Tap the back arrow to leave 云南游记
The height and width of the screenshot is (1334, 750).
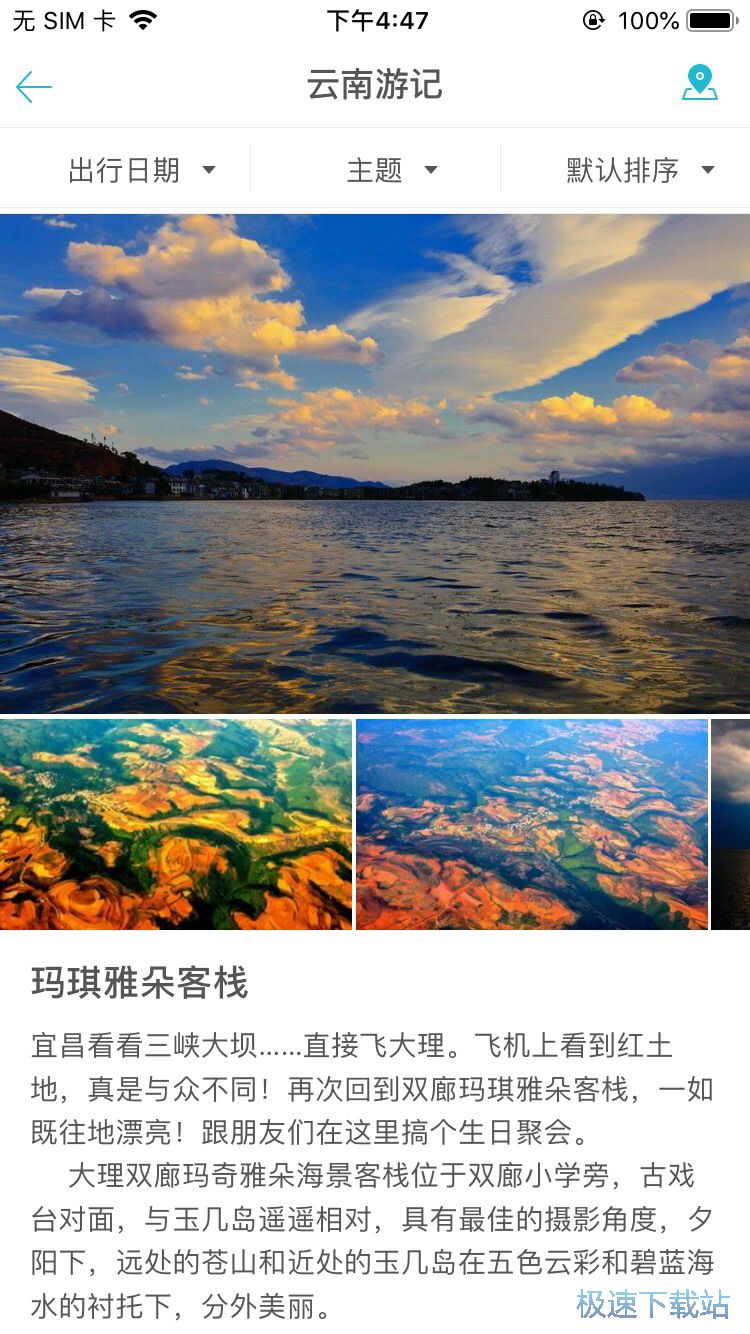33,86
